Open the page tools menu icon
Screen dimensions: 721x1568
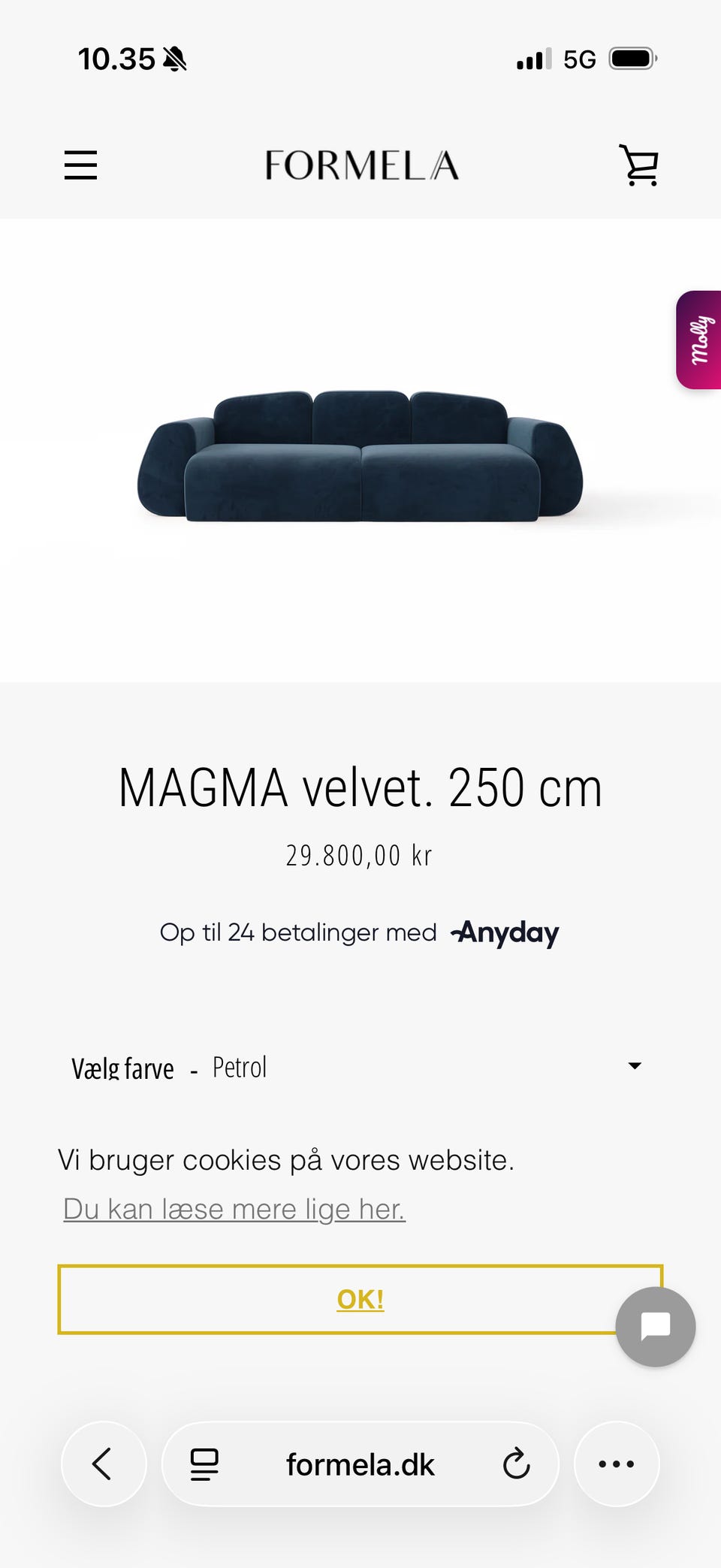point(204,1464)
